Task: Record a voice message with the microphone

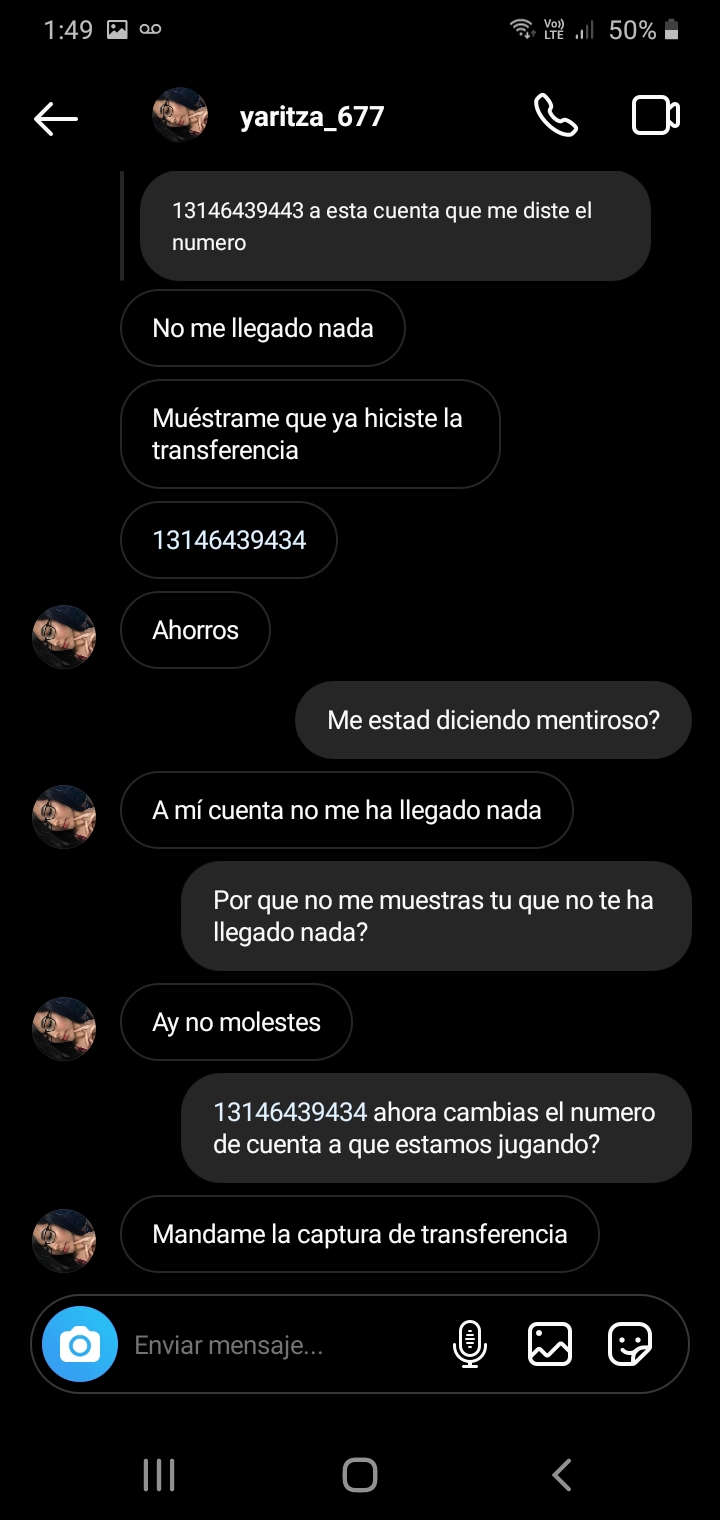Action: tap(469, 1344)
